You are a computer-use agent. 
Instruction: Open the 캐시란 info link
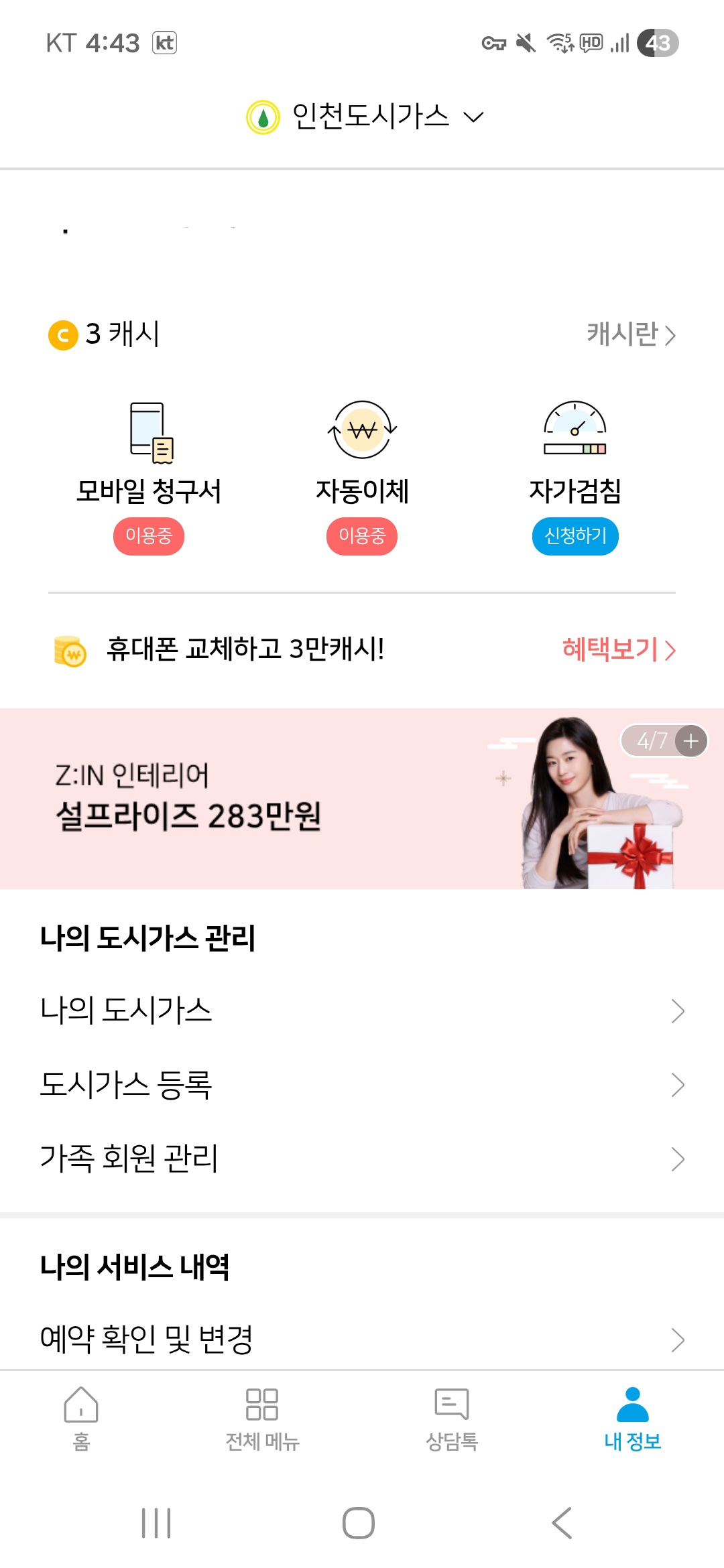[630, 334]
